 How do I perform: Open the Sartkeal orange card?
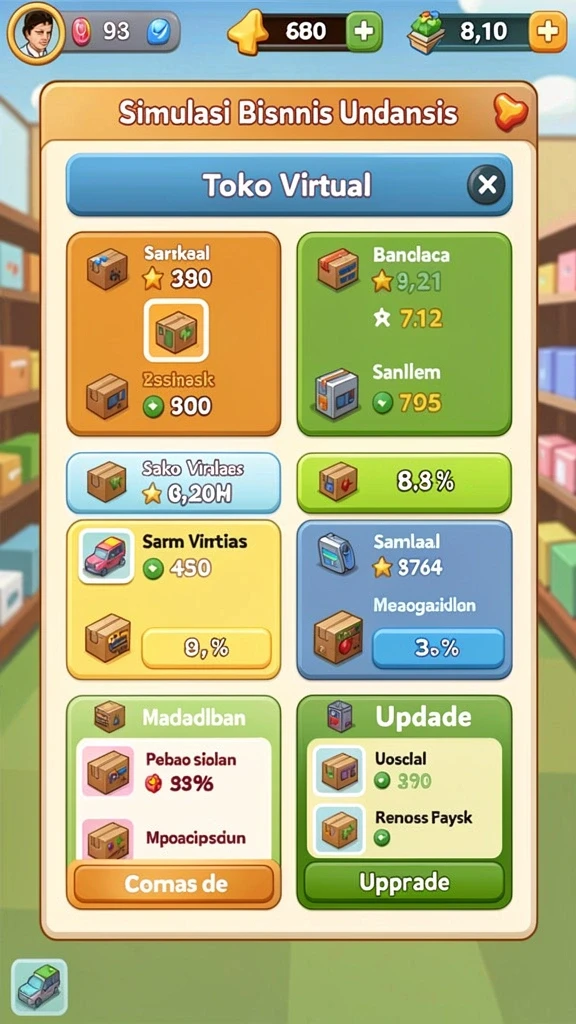click(174, 334)
